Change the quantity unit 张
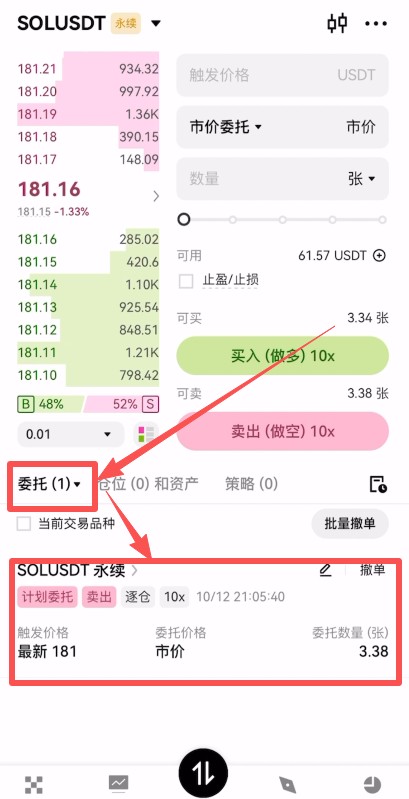409x799 pixels. [362, 178]
